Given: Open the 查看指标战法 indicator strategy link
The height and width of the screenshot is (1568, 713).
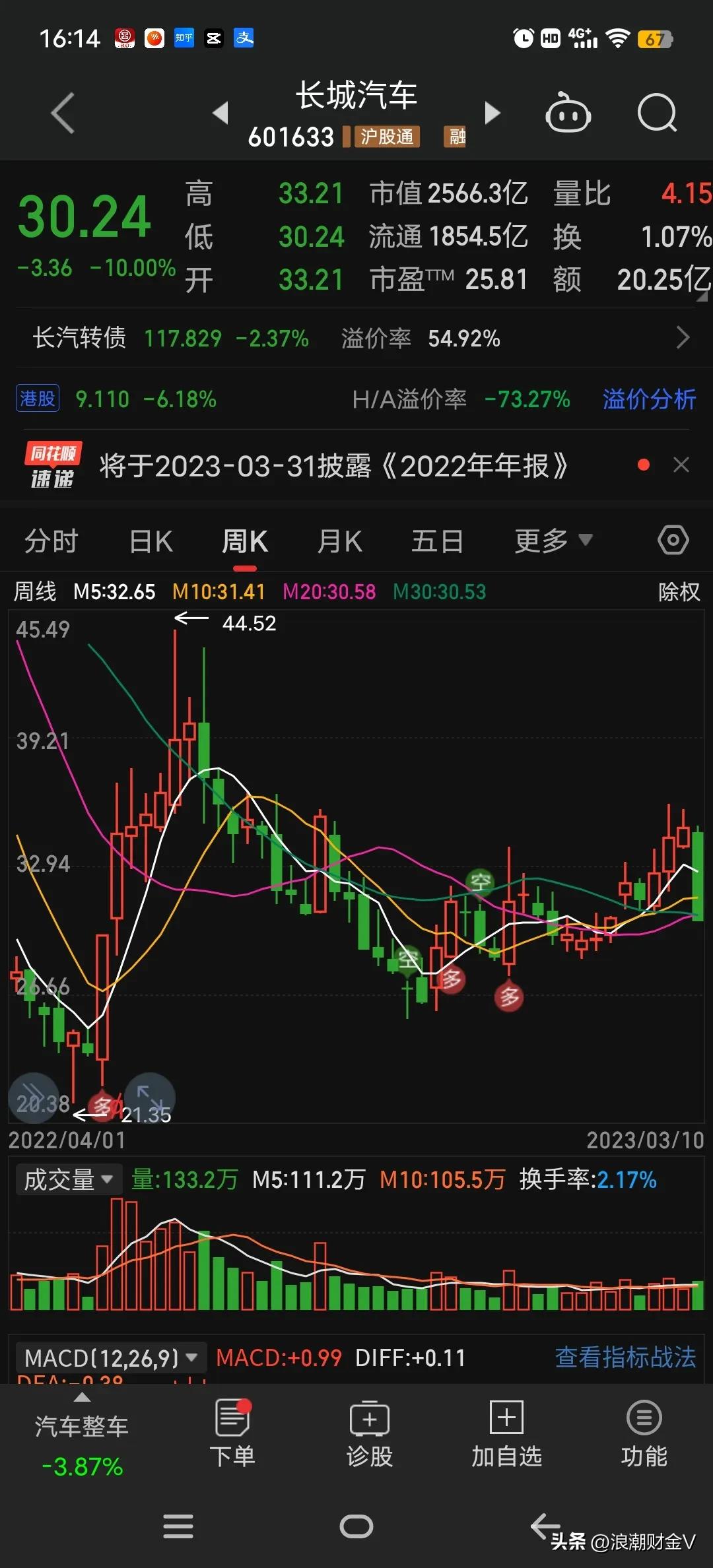Looking at the screenshot, I should (x=625, y=1357).
